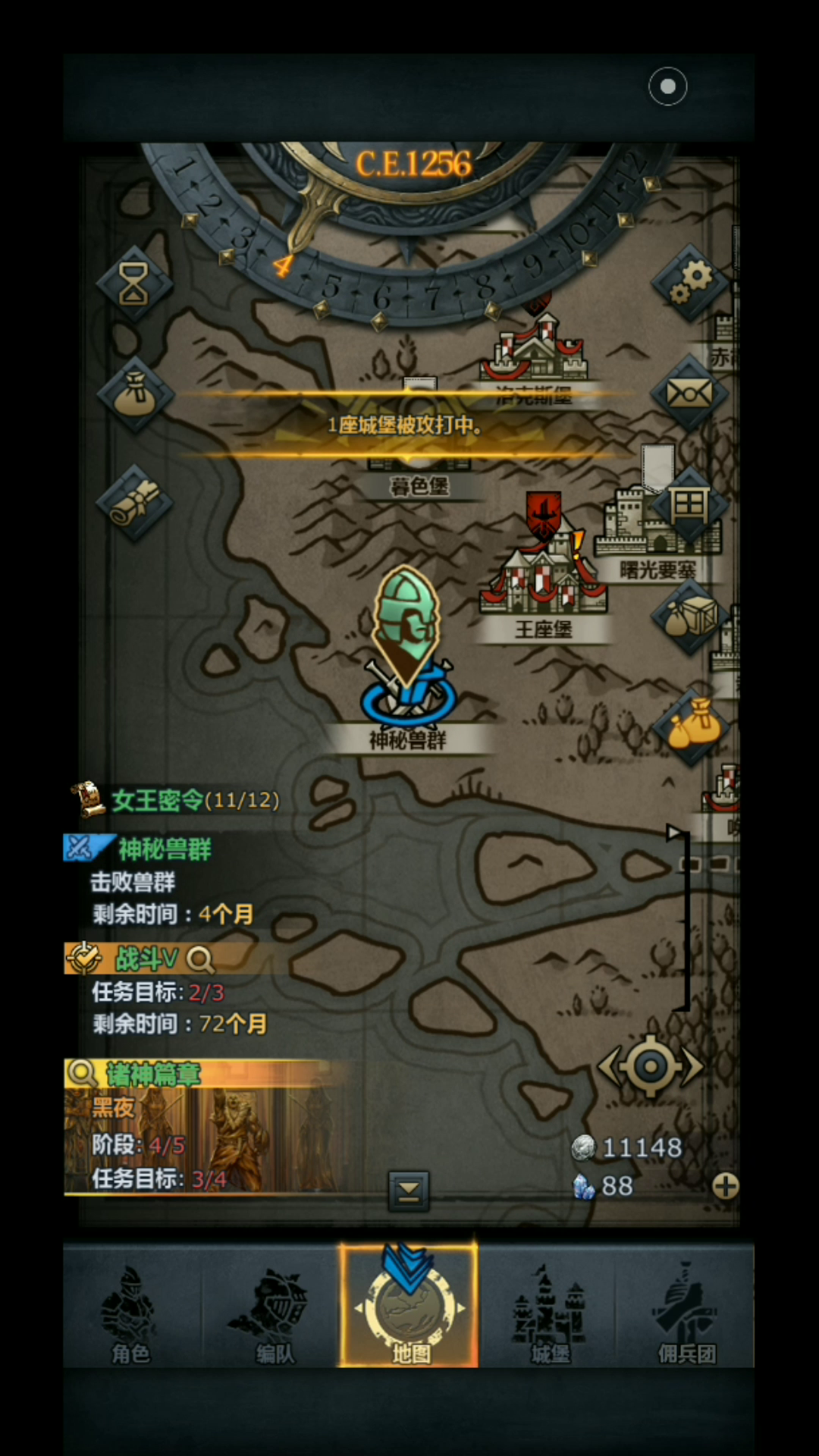Open the settings gears icon
This screenshot has width=819, height=1456.
coord(689,284)
